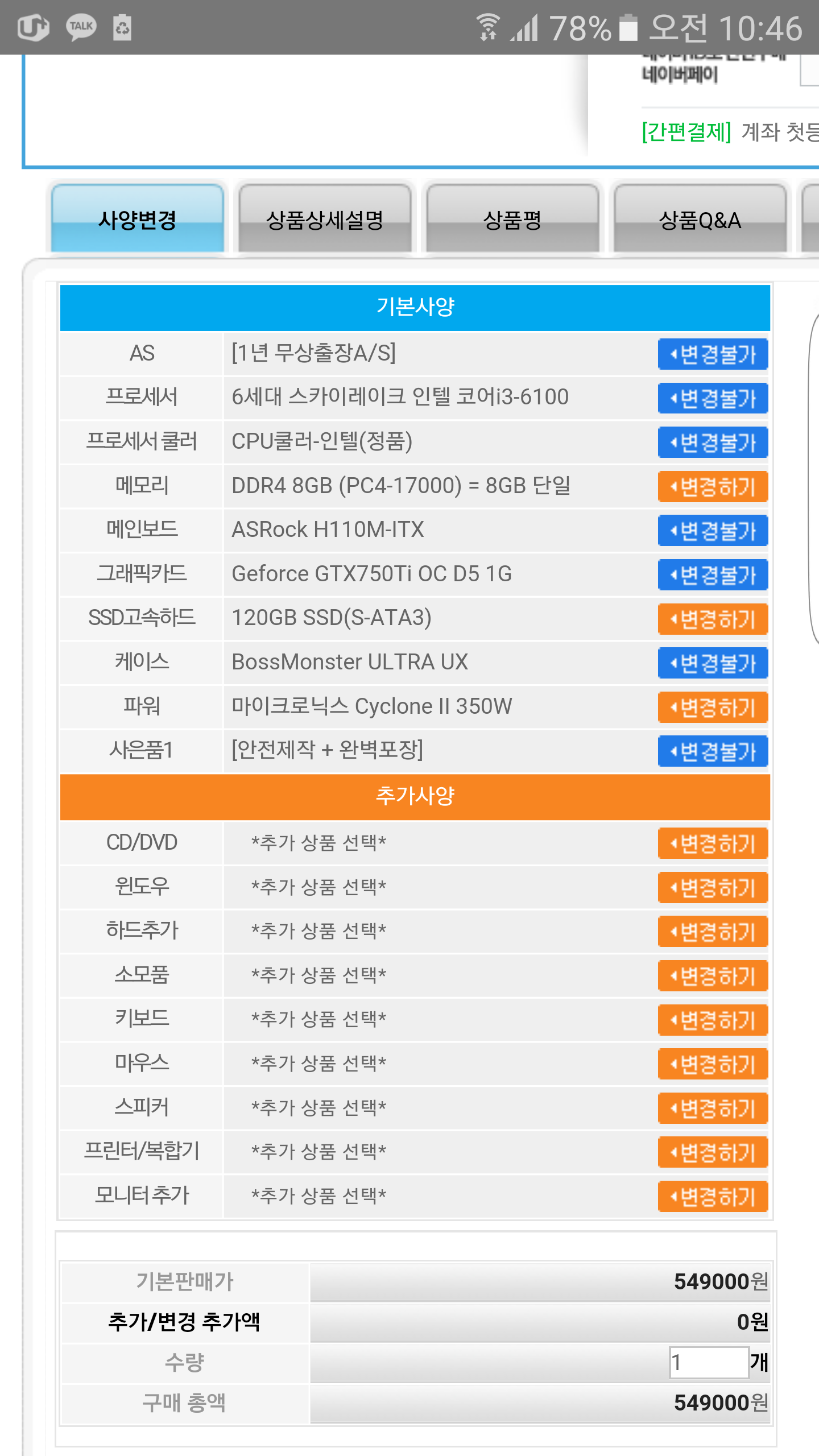The width and height of the screenshot is (819, 1456).
Task: Edit the 수량 quantity field
Action: pos(709,1362)
